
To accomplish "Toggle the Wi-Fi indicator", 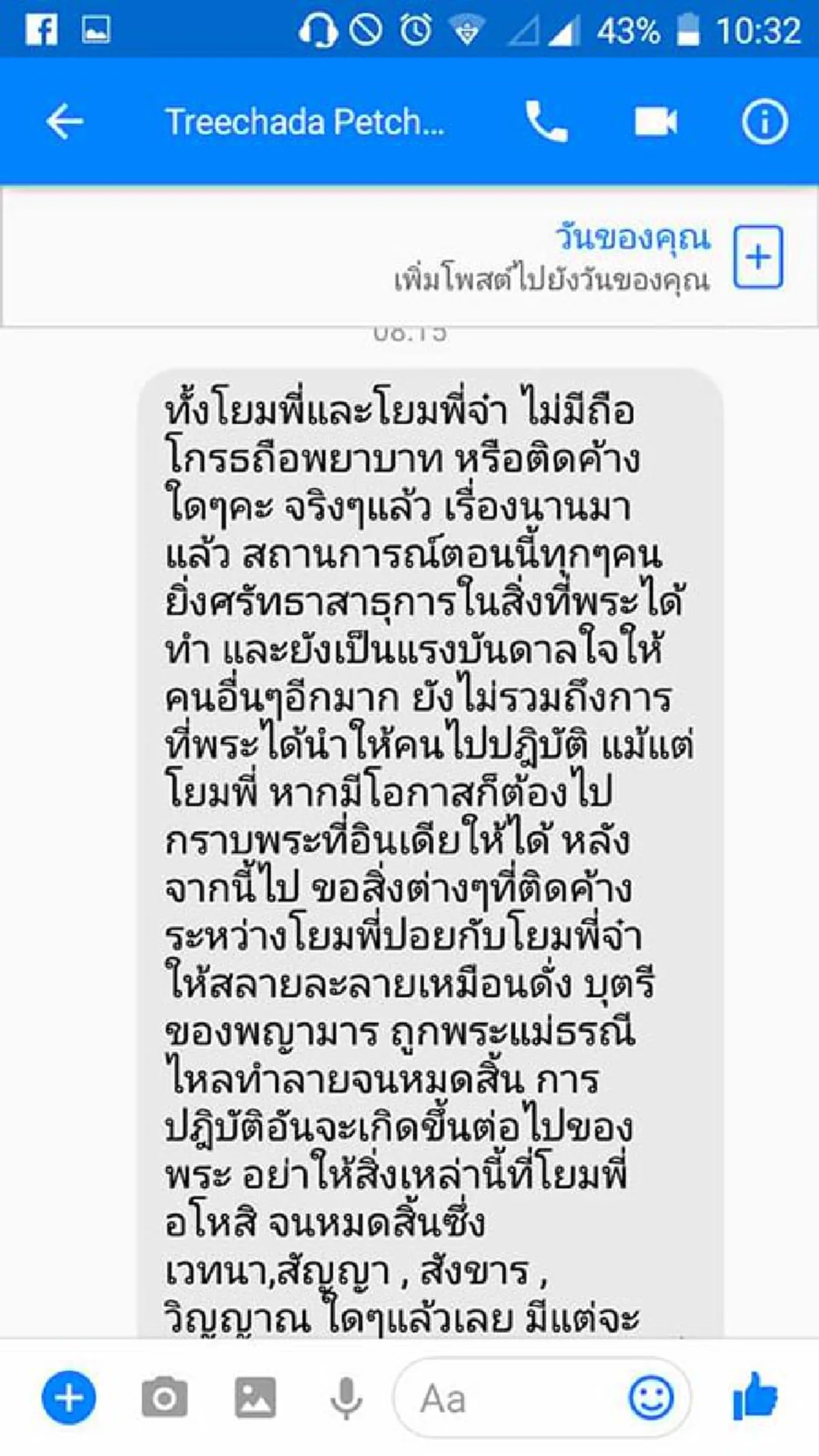I will (467, 29).
